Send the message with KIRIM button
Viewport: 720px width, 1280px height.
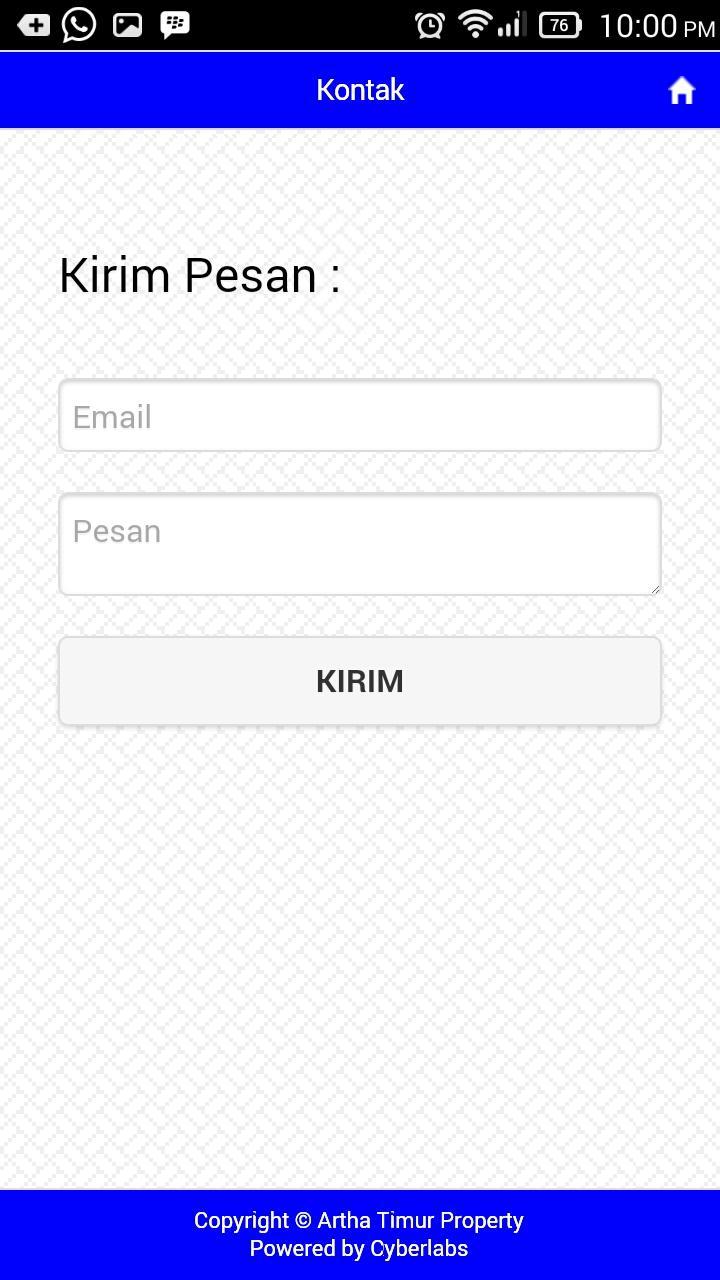[360, 681]
